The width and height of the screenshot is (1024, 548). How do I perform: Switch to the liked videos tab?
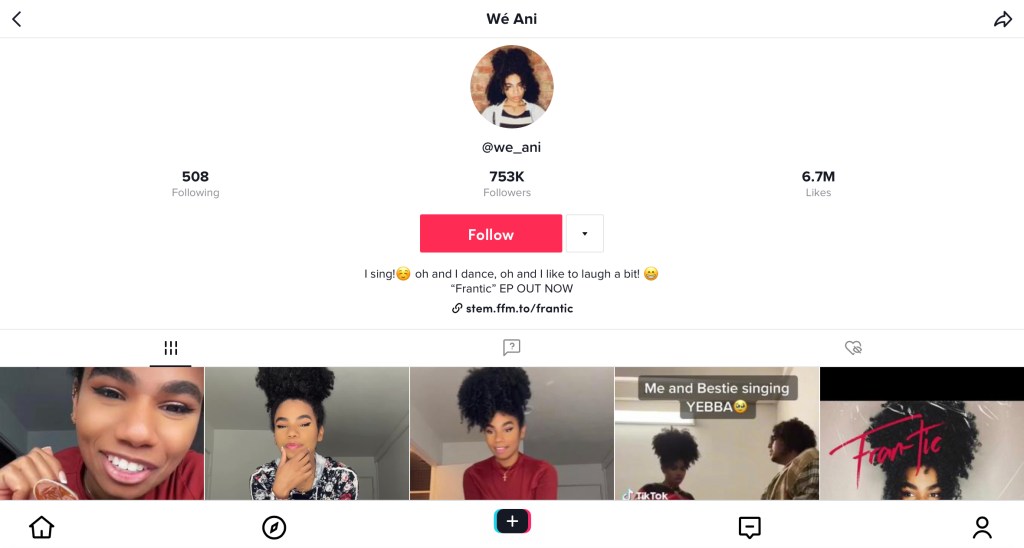pos(853,348)
